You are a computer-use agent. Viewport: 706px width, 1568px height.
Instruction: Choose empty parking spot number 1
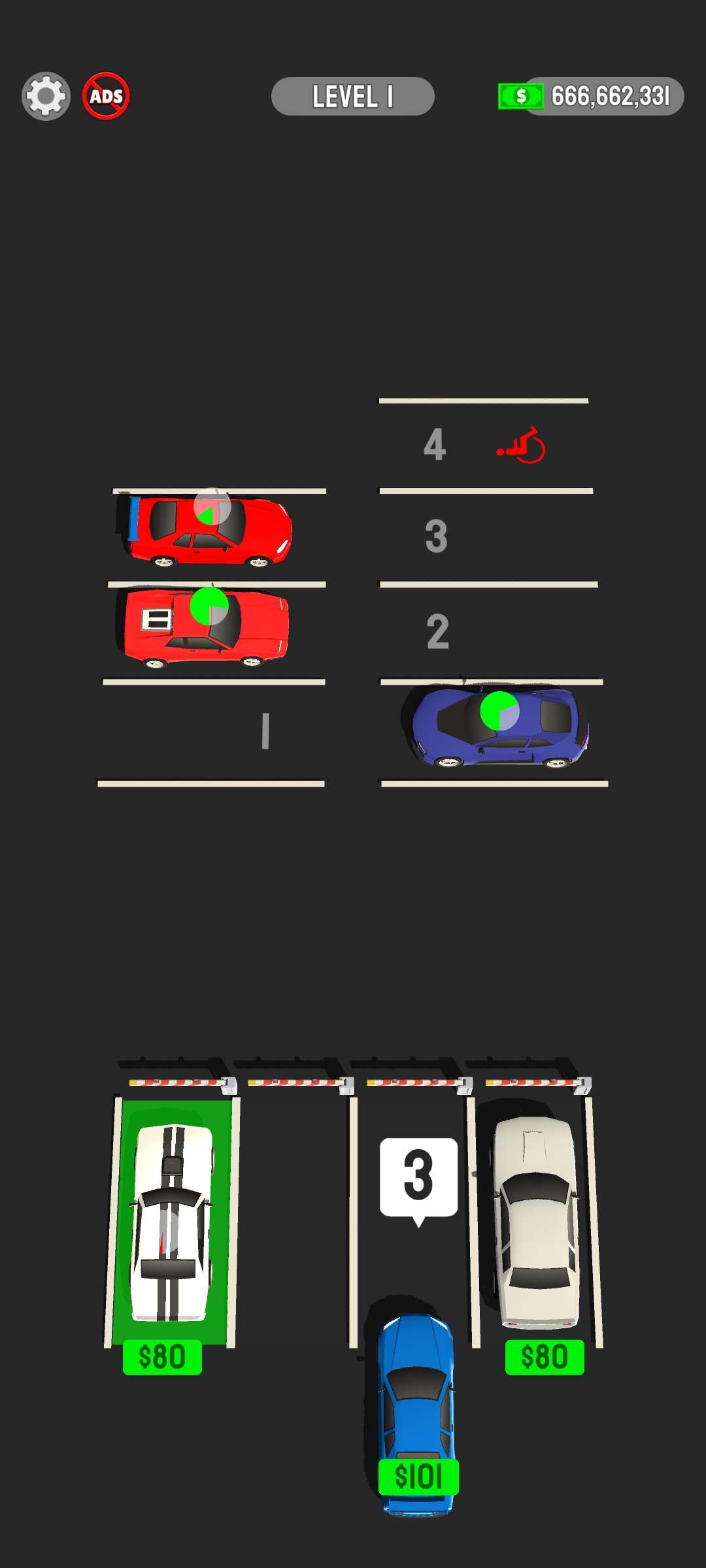pyautogui.click(x=212, y=732)
